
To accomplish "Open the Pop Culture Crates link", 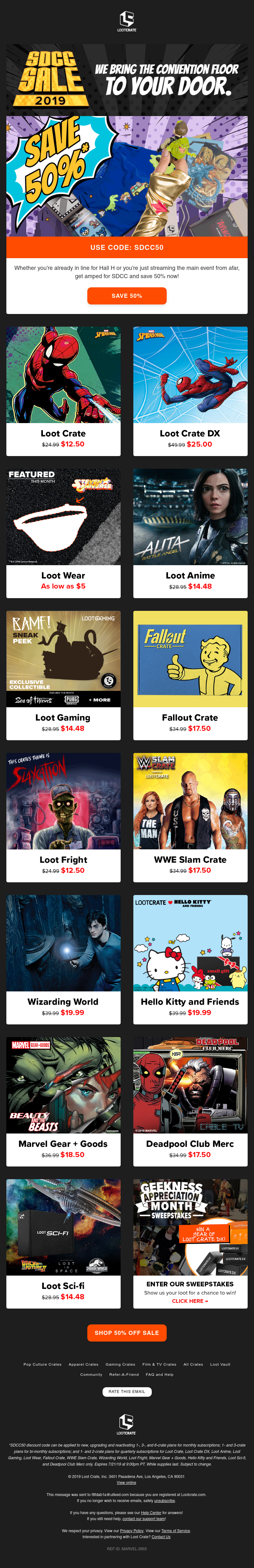I will [43, 1364].
